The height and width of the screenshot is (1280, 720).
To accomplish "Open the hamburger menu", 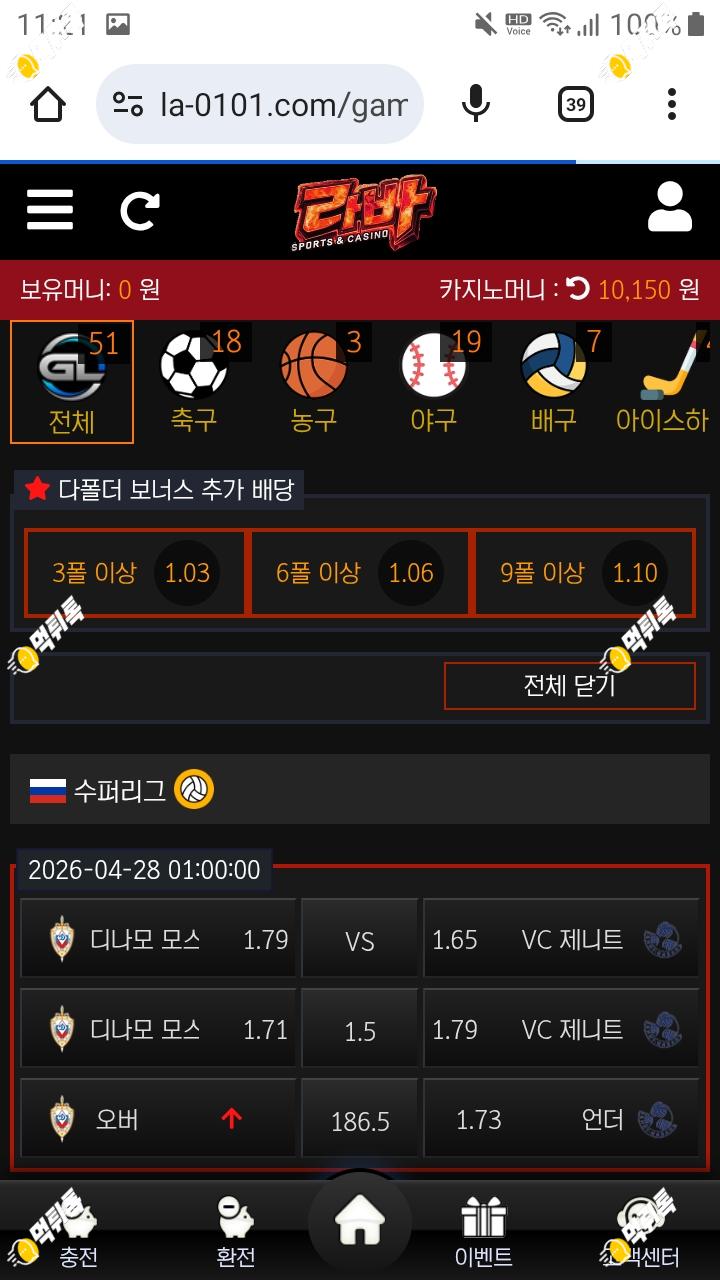I will [50, 210].
